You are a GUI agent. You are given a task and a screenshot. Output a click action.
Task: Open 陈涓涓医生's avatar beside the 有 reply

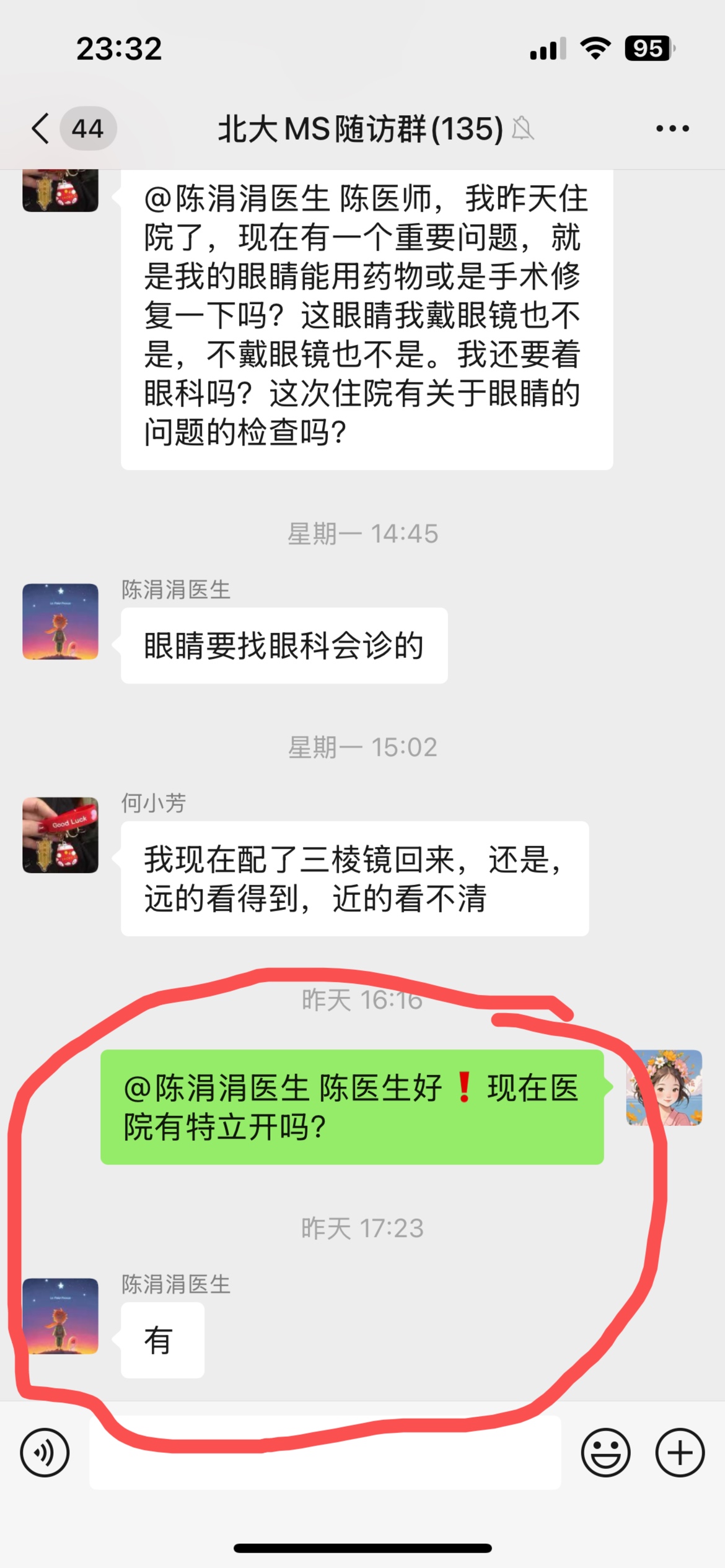(60, 1316)
